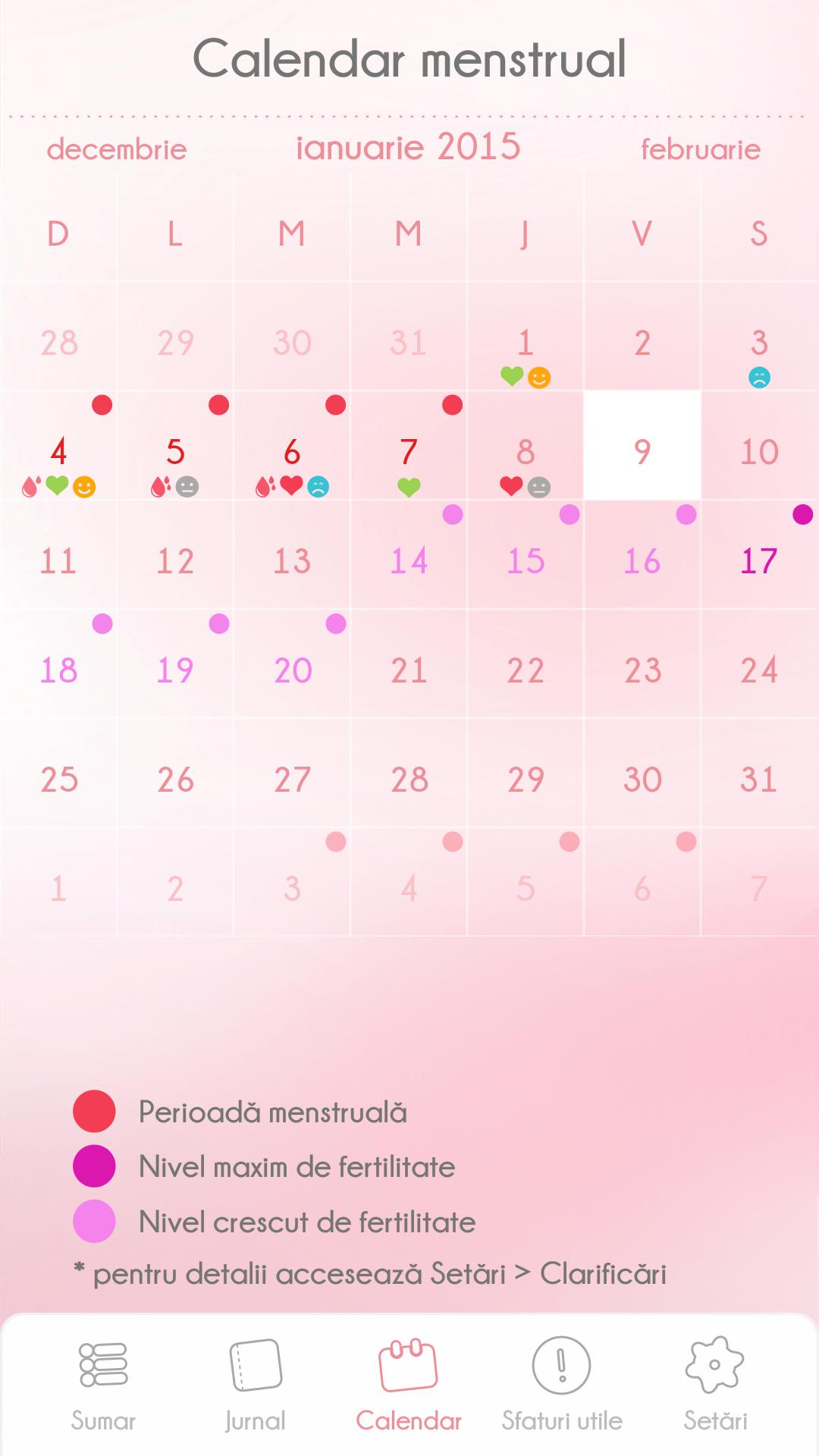This screenshot has width=819, height=1456.
Task: Open februarie next month view
Action: 700,150
